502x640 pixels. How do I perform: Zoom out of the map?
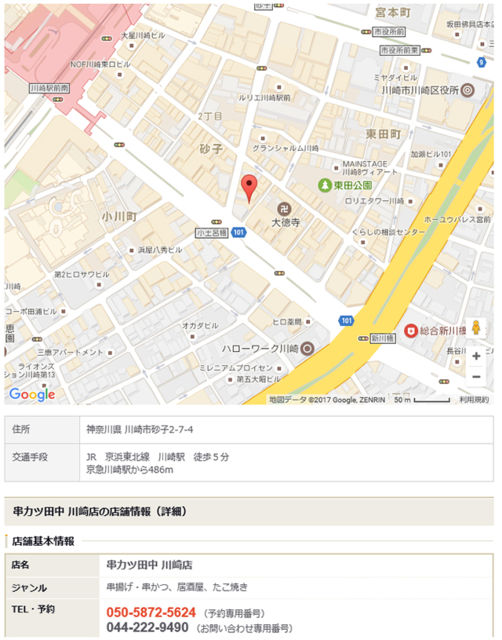point(476,377)
